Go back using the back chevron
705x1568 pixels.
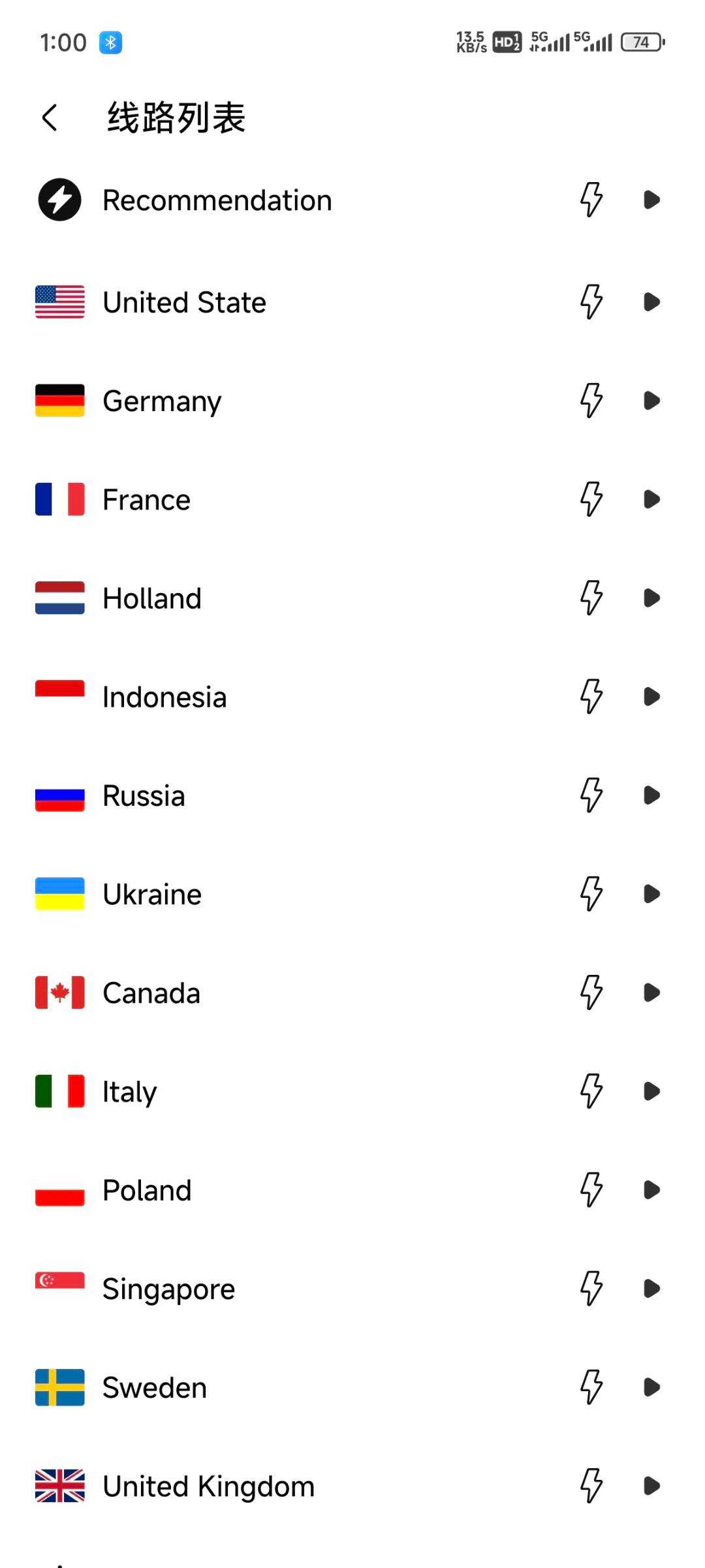pos(49,117)
